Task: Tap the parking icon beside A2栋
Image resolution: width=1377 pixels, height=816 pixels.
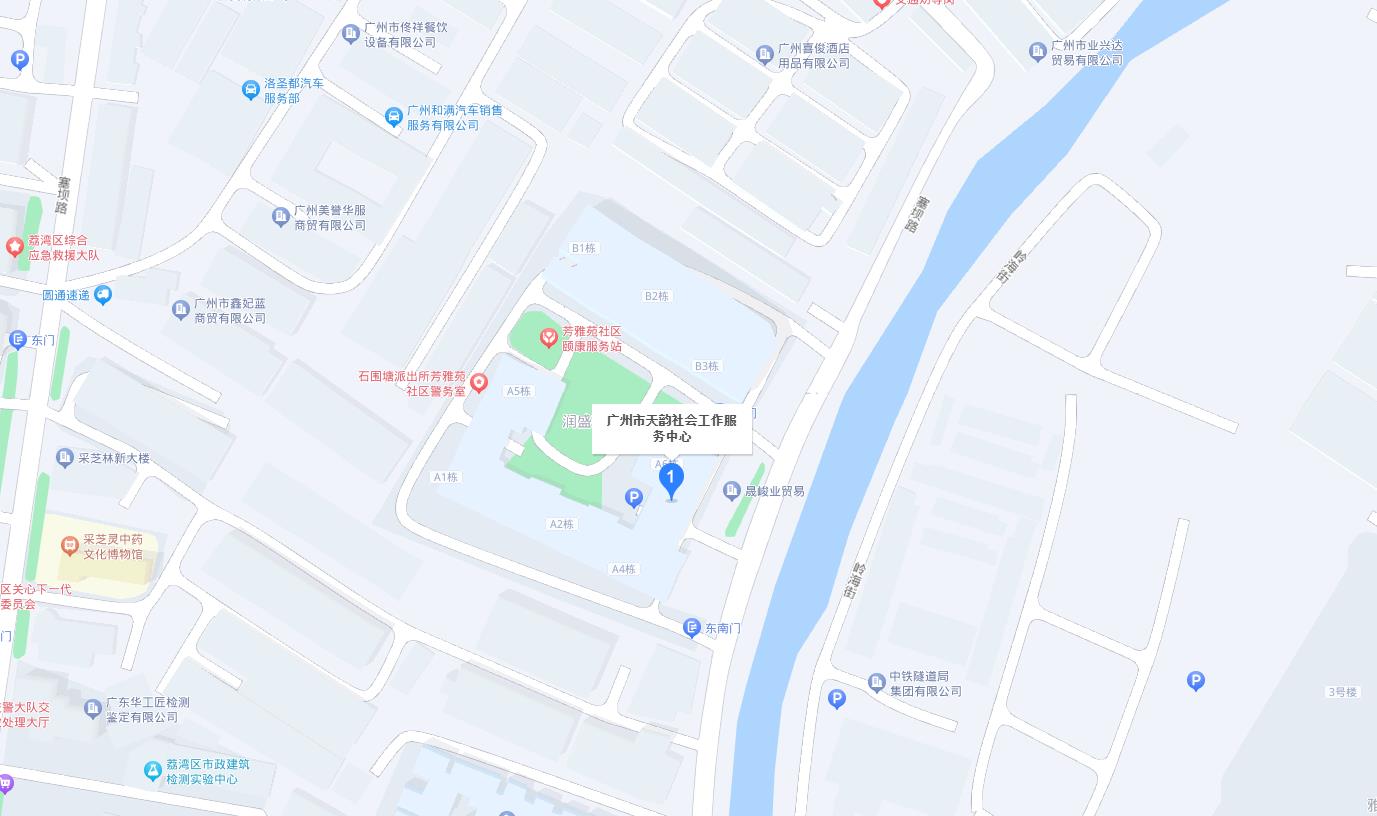Action: [633, 497]
